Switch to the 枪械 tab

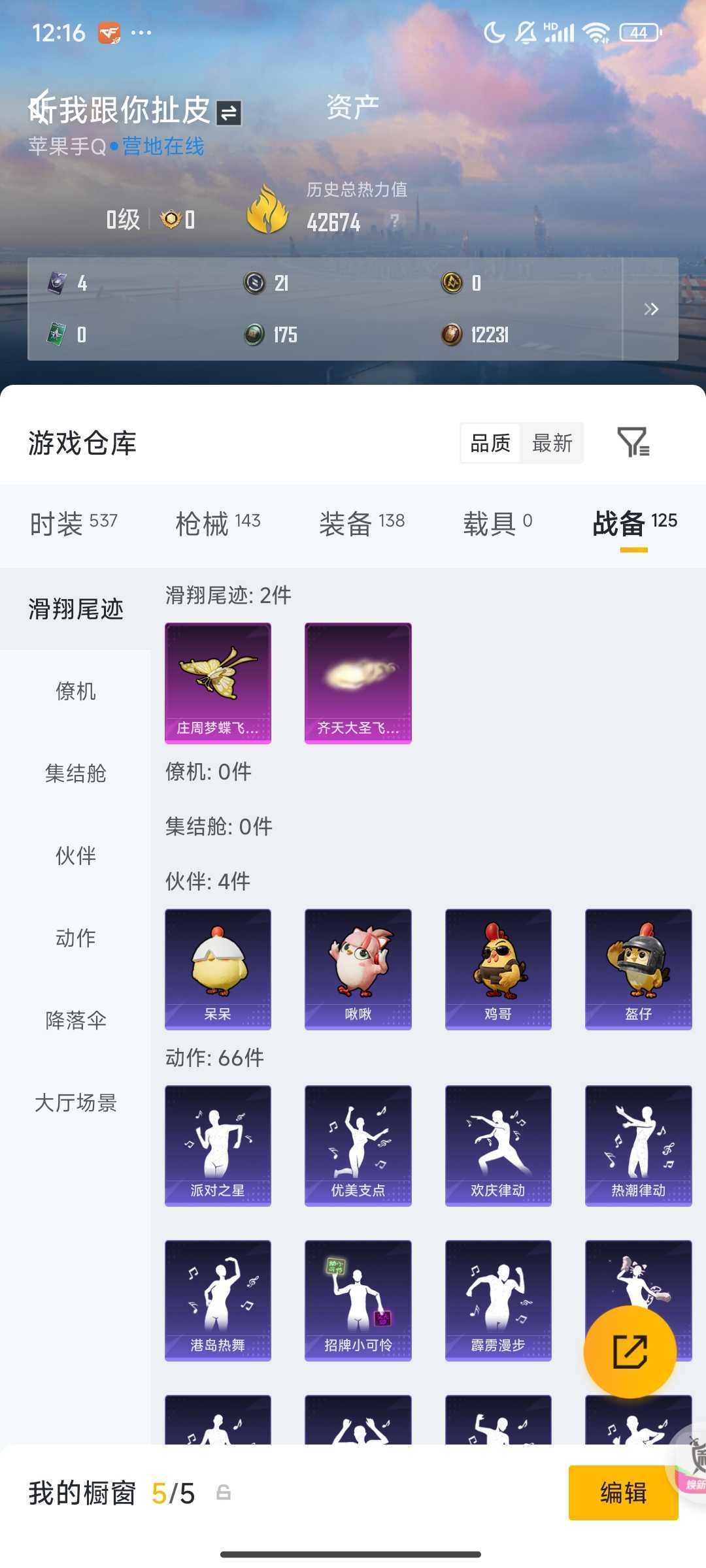218,523
